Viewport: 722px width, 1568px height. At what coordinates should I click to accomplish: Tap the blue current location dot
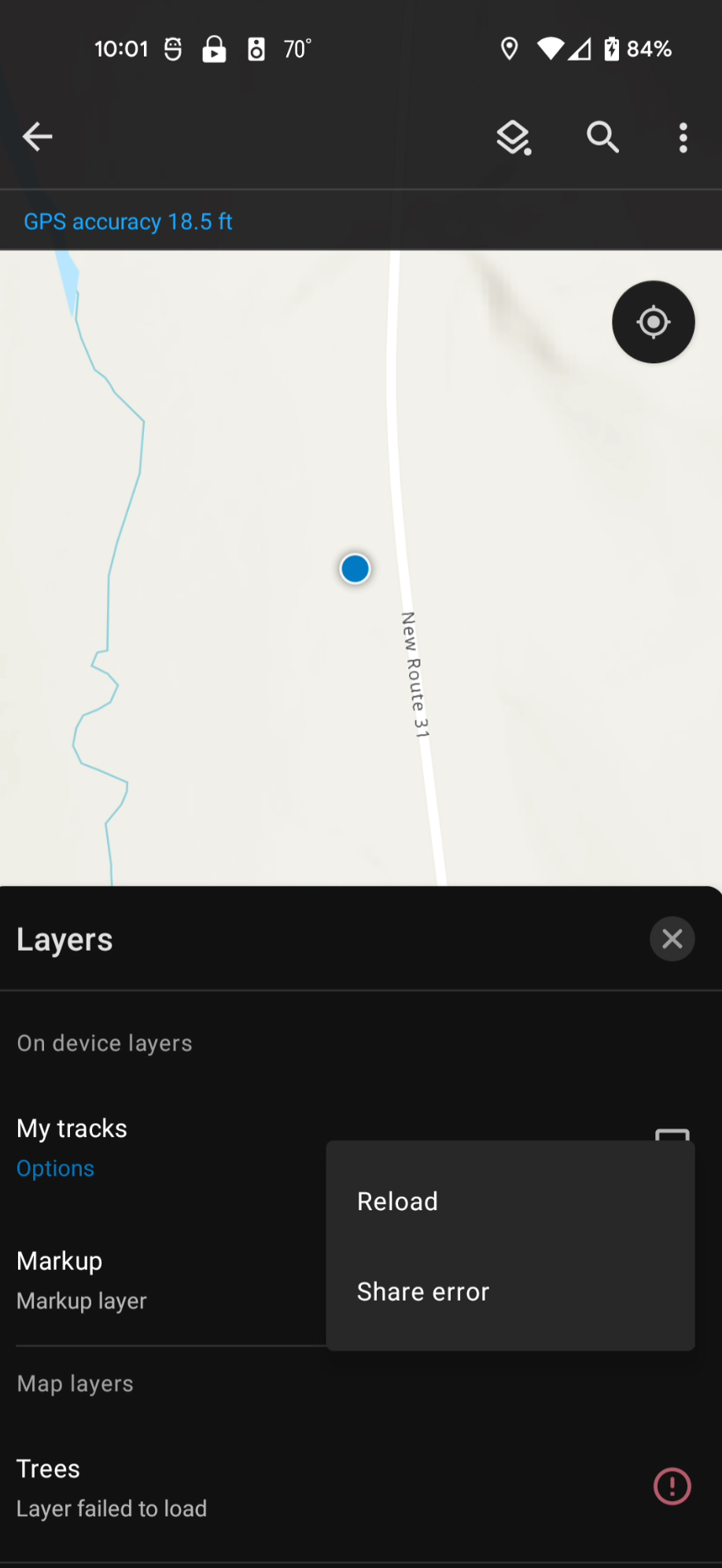pyautogui.click(x=355, y=569)
